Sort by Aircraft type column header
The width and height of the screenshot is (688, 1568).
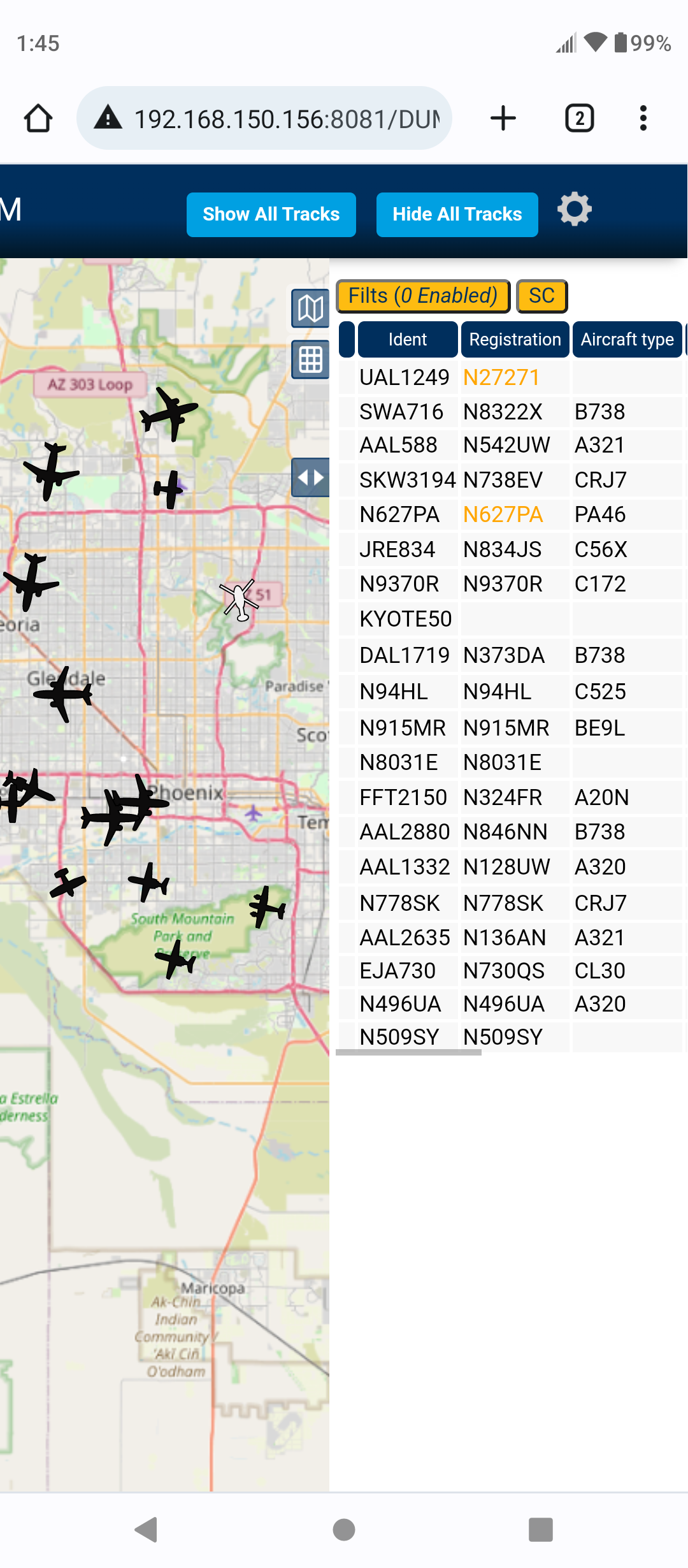tap(627, 339)
